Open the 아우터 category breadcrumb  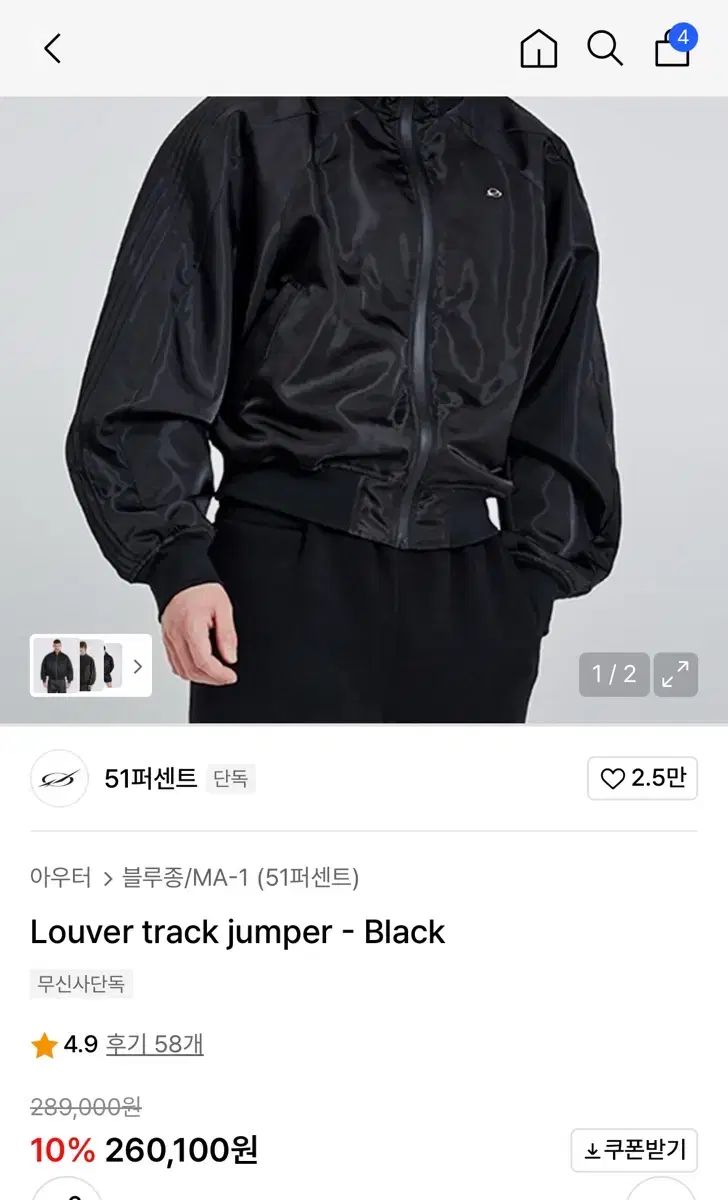coord(60,878)
